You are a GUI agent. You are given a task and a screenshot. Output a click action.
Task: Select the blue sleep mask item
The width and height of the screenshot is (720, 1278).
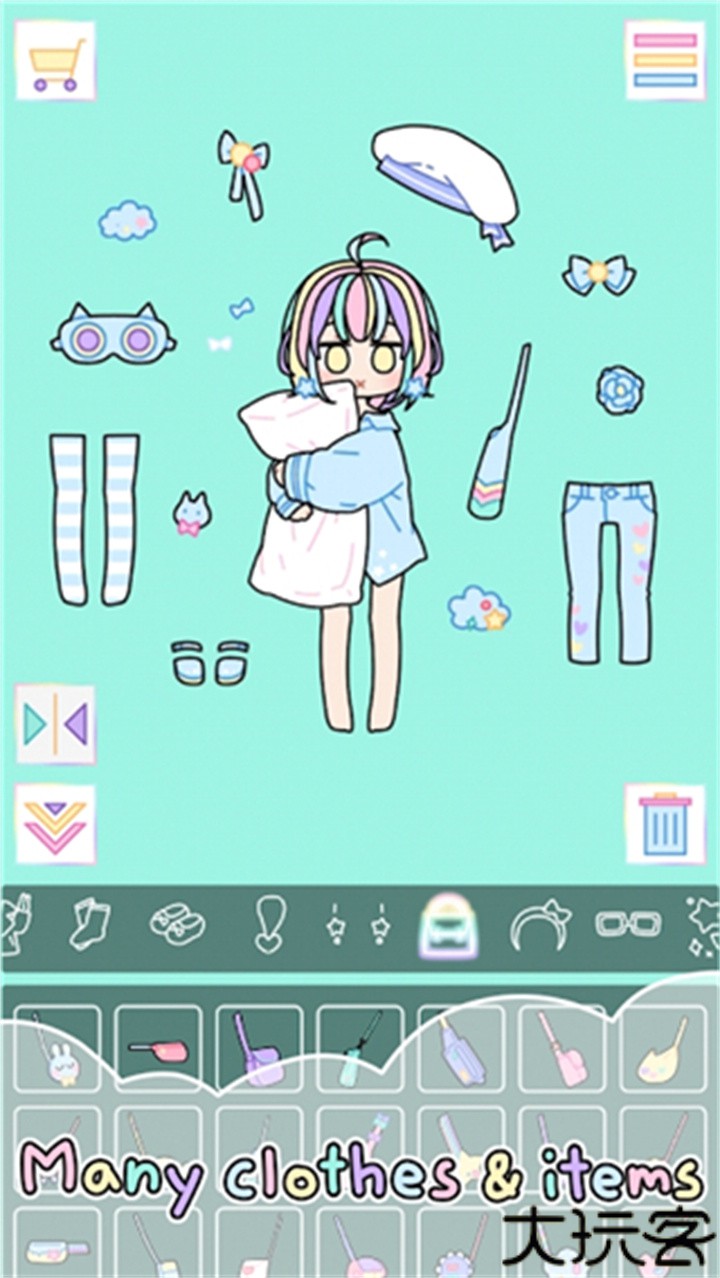click(x=112, y=335)
